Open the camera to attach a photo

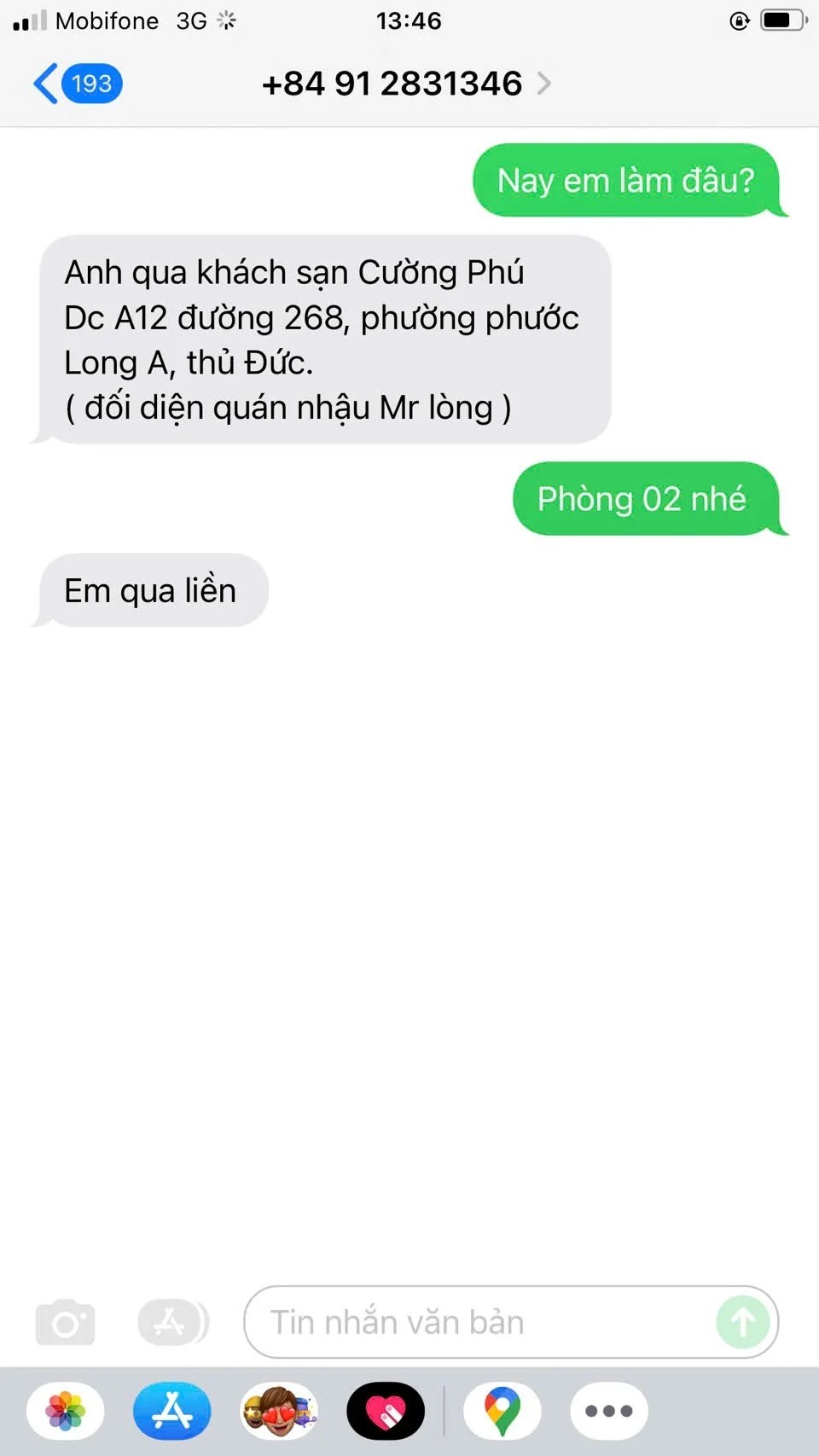pyautogui.click(x=66, y=1322)
